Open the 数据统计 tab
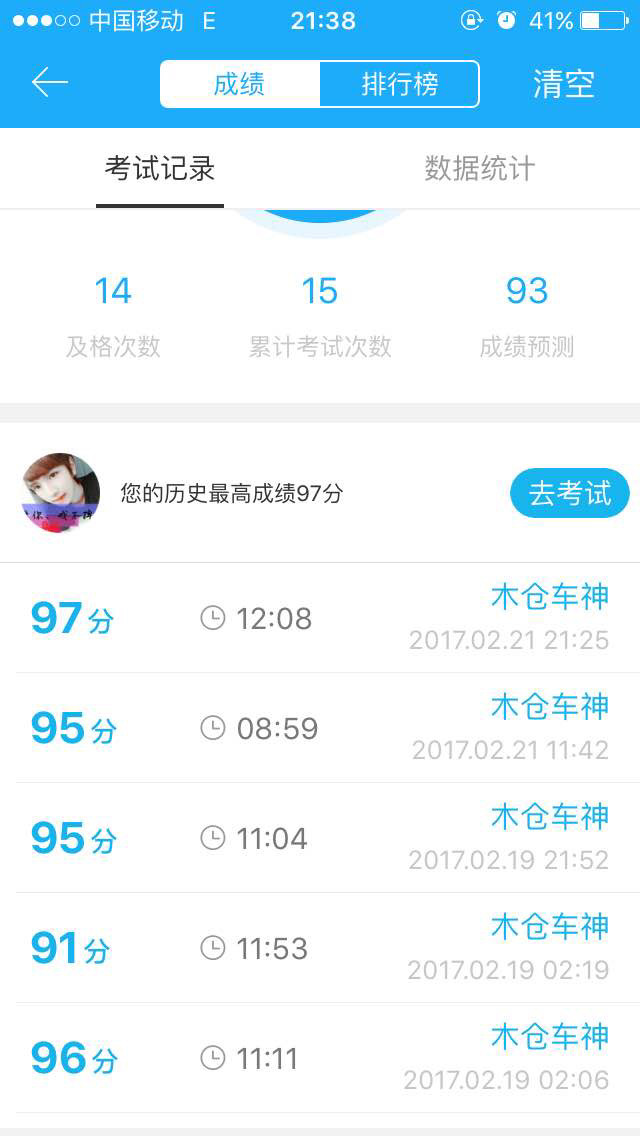 [479, 168]
